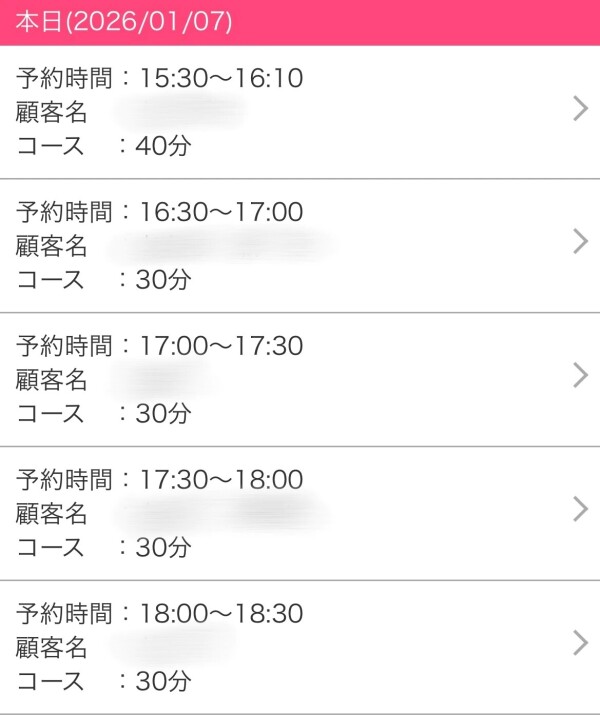
Task: Select the 17:00～17:30 reservation row
Action: [300, 379]
